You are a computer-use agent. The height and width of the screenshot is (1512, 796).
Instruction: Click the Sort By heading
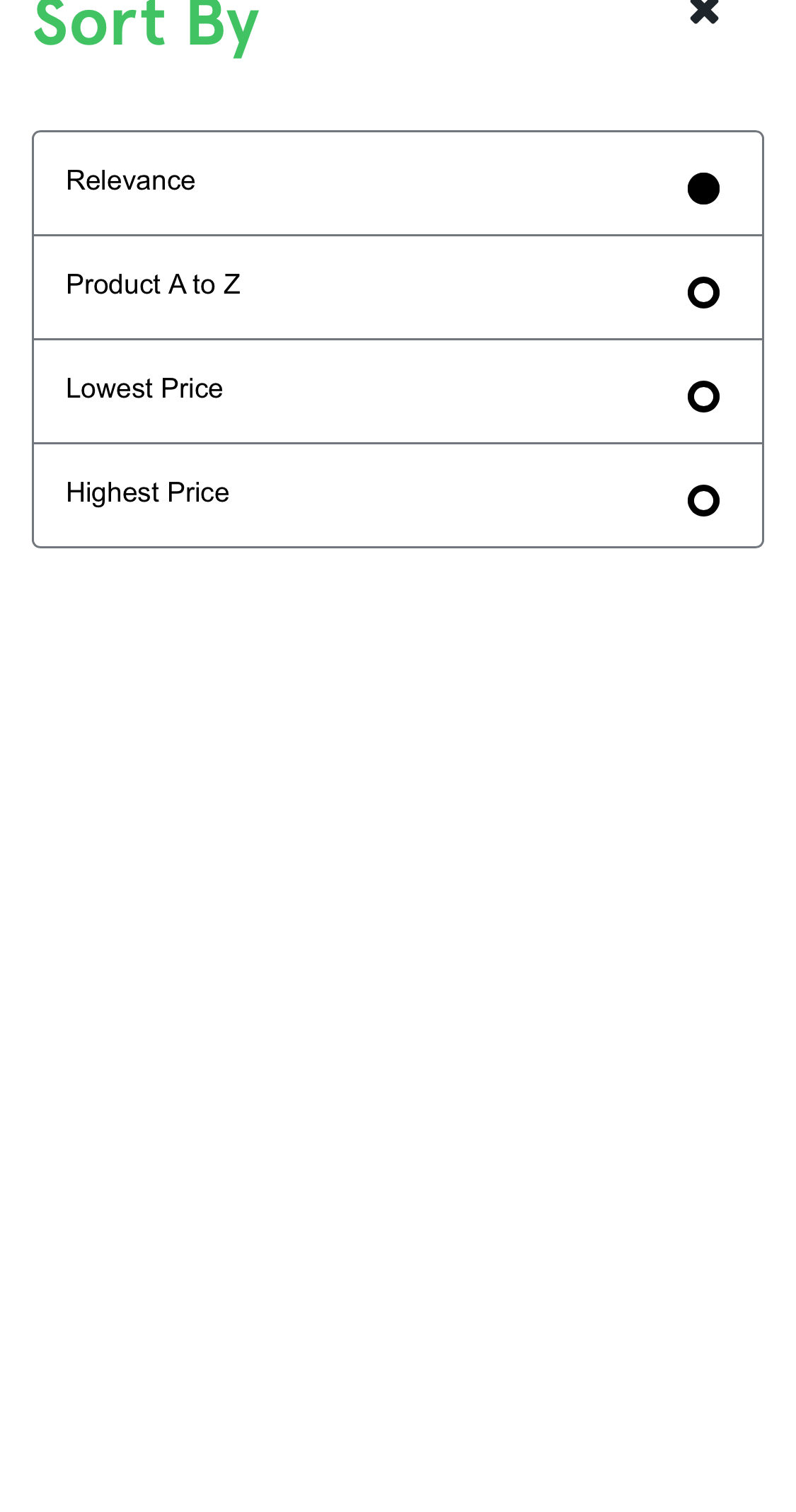click(x=146, y=25)
